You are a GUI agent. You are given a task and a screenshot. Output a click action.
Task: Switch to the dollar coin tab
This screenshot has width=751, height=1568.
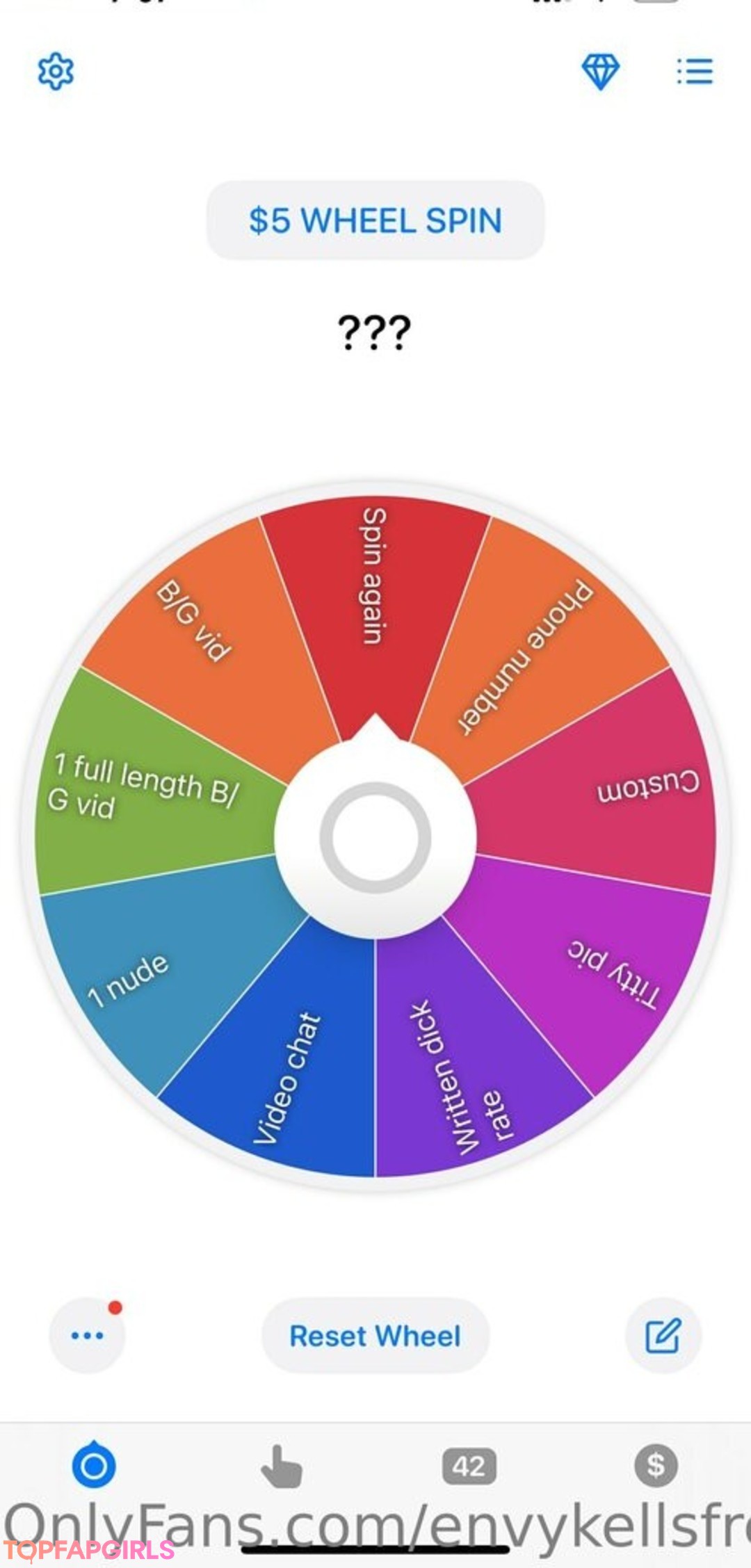656,1465
